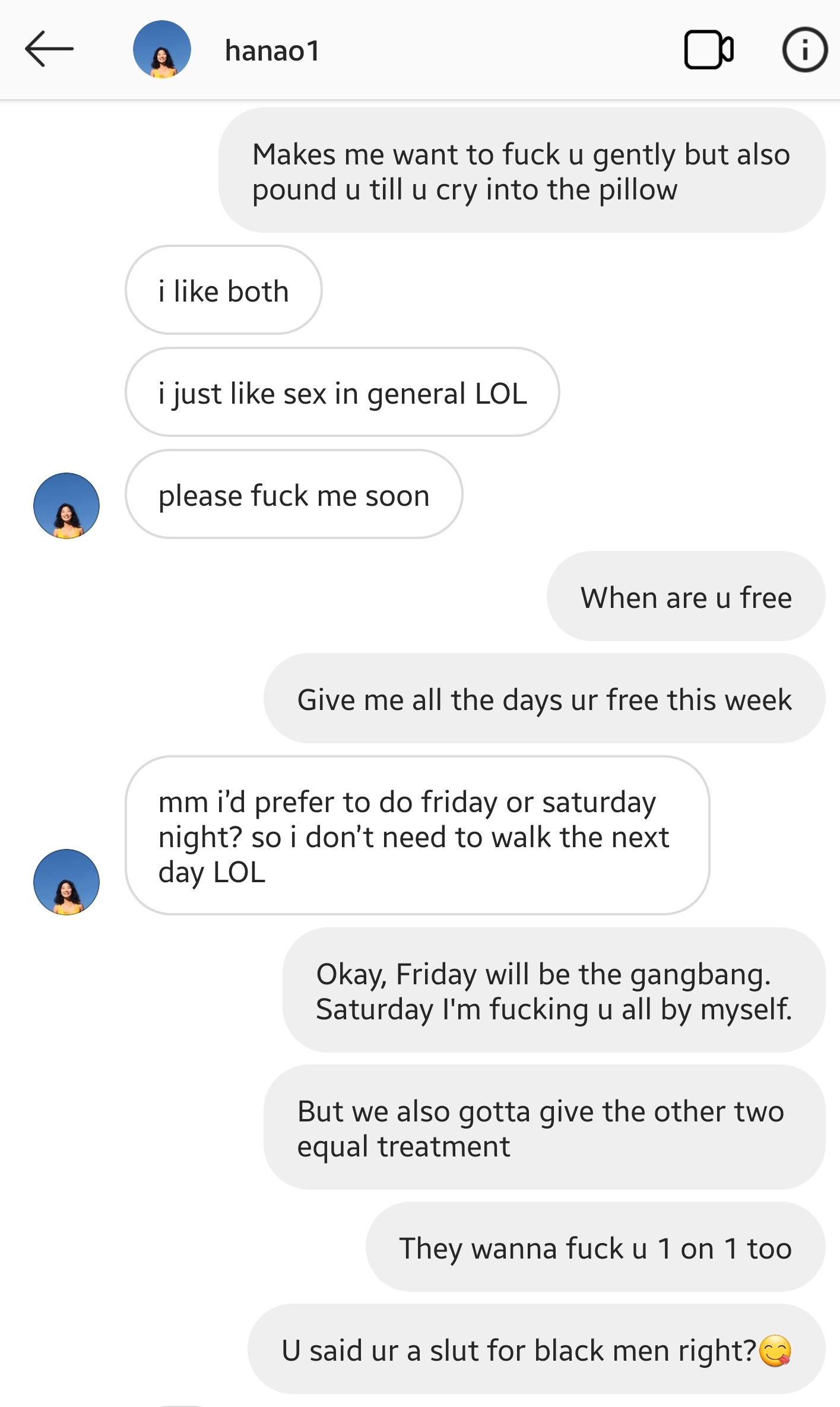The height and width of the screenshot is (1407, 840).
Task: Open hanao1's profile from the header
Action: coord(162,50)
